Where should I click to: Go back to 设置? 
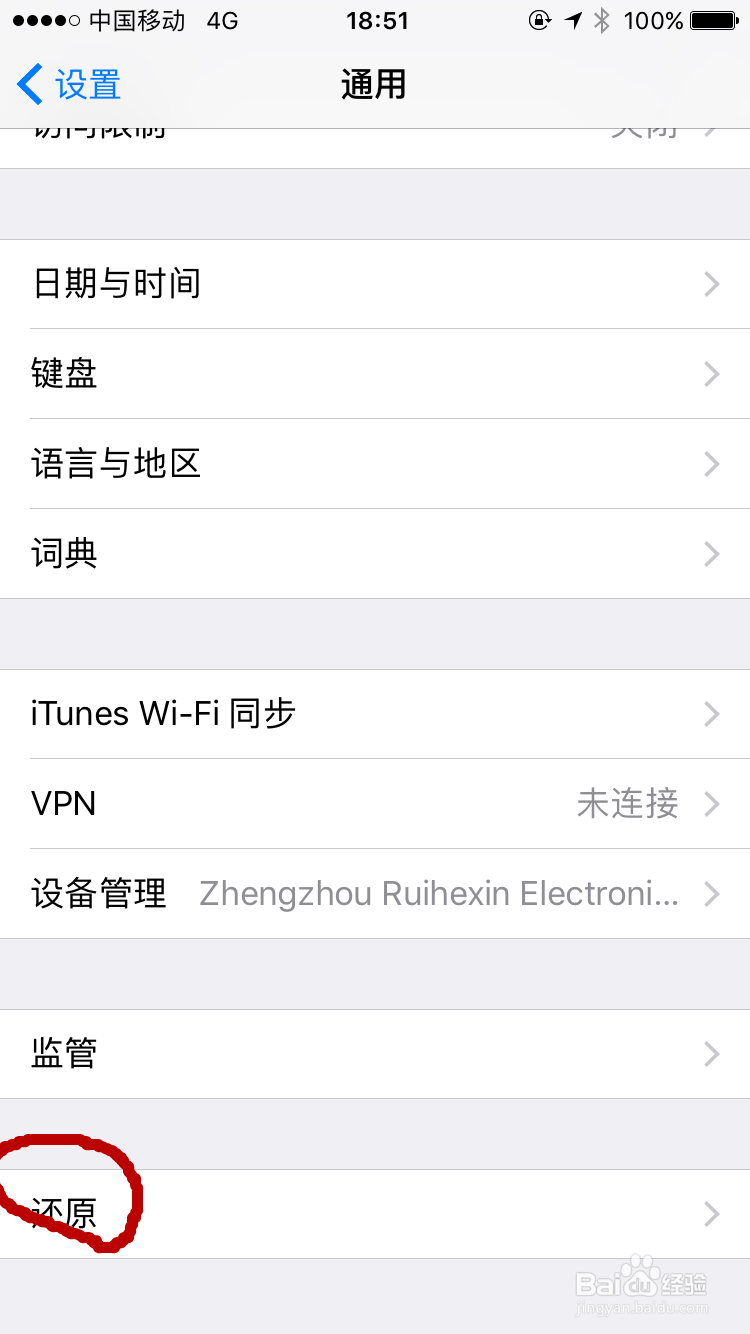70,85
